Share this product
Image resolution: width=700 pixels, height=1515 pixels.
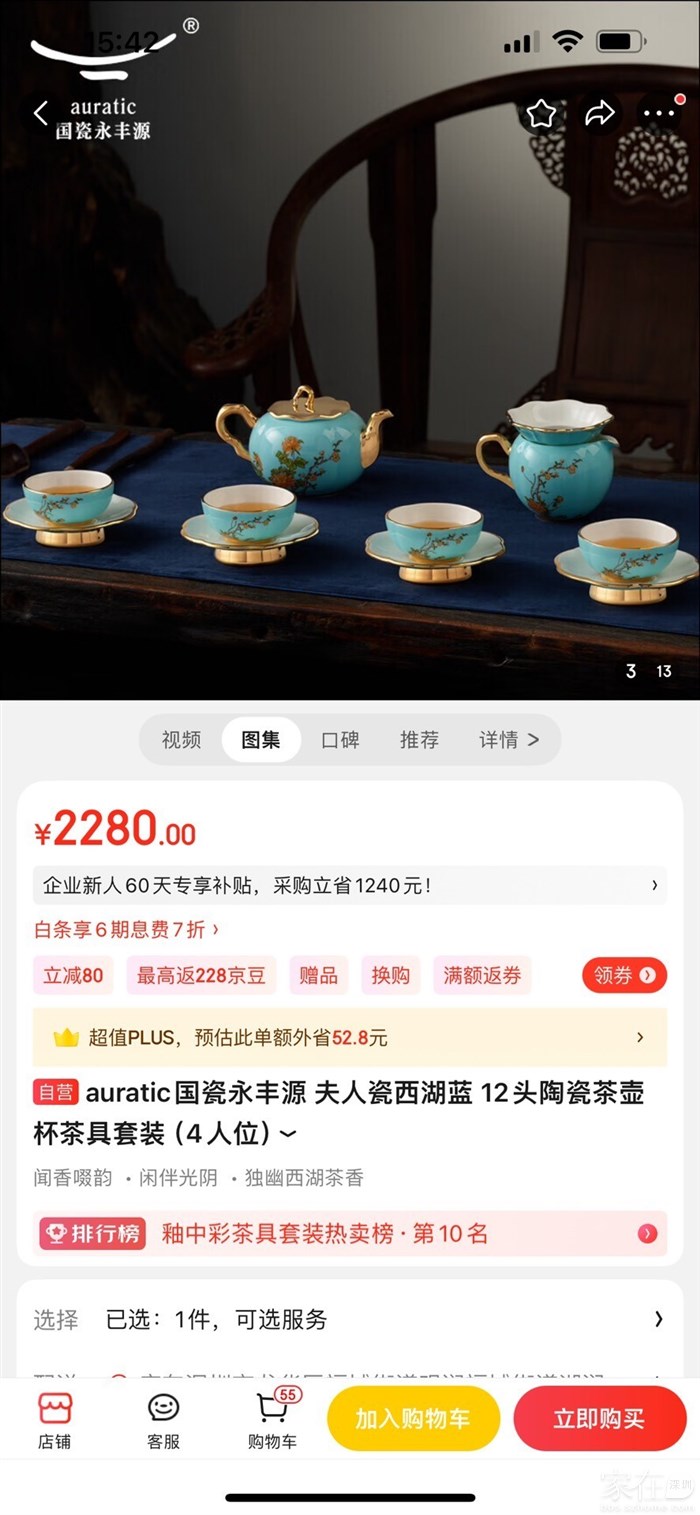pos(600,114)
